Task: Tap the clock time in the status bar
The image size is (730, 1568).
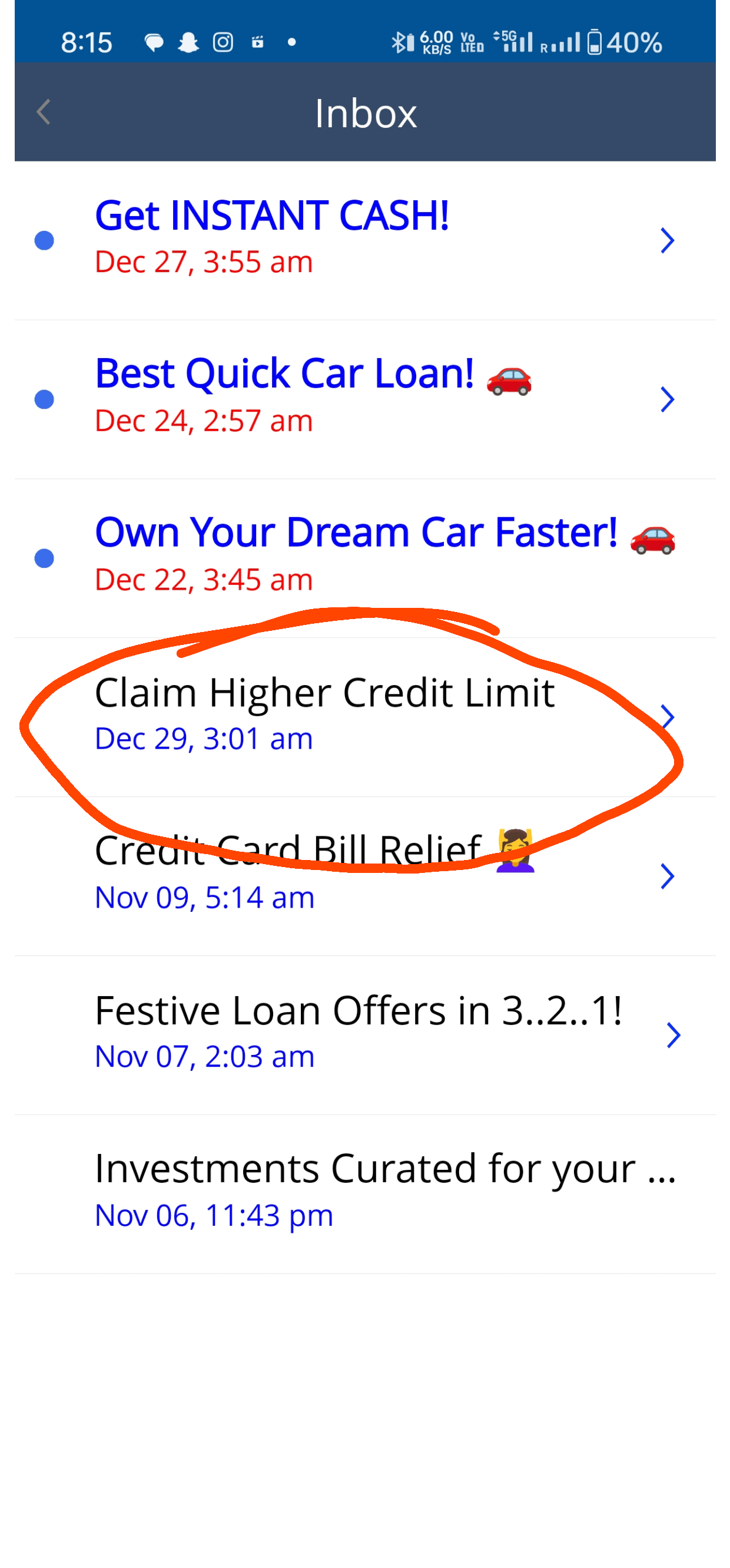Action: click(x=87, y=41)
